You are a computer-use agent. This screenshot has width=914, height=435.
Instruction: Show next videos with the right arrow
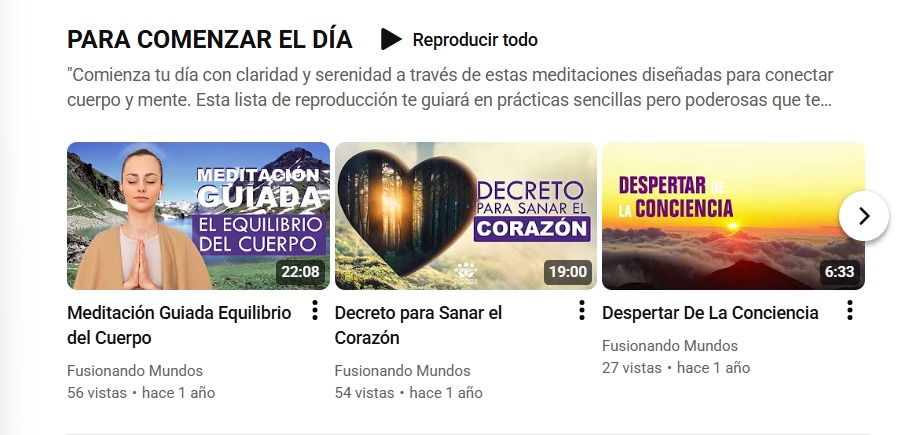(864, 216)
